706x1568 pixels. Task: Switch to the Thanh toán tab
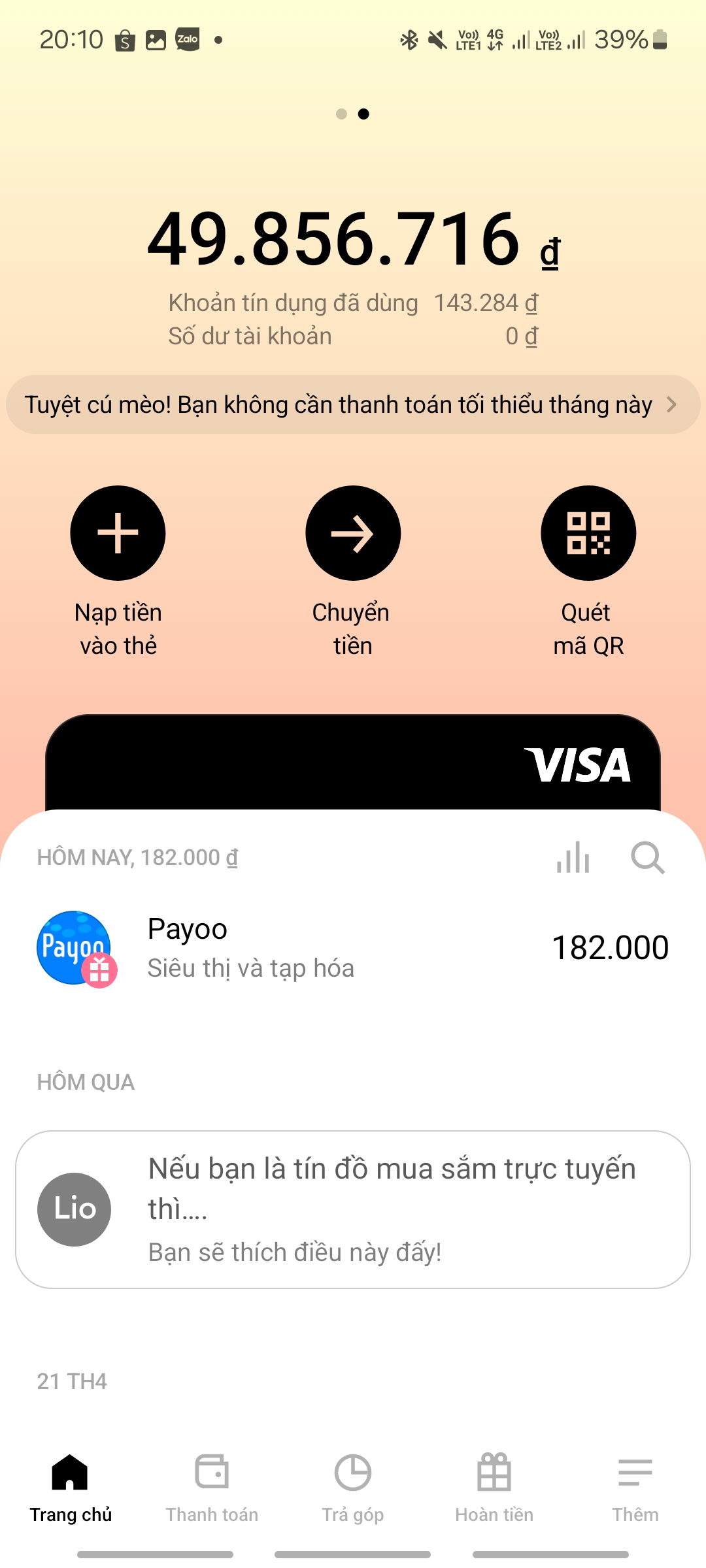[x=212, y=1484]
